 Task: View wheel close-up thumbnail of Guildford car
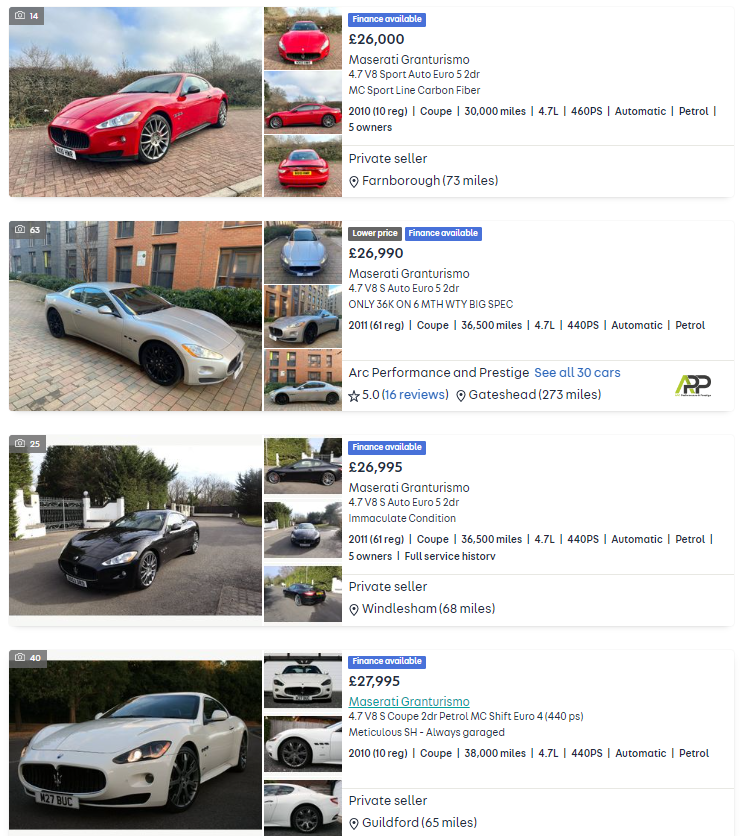(303, 744)
